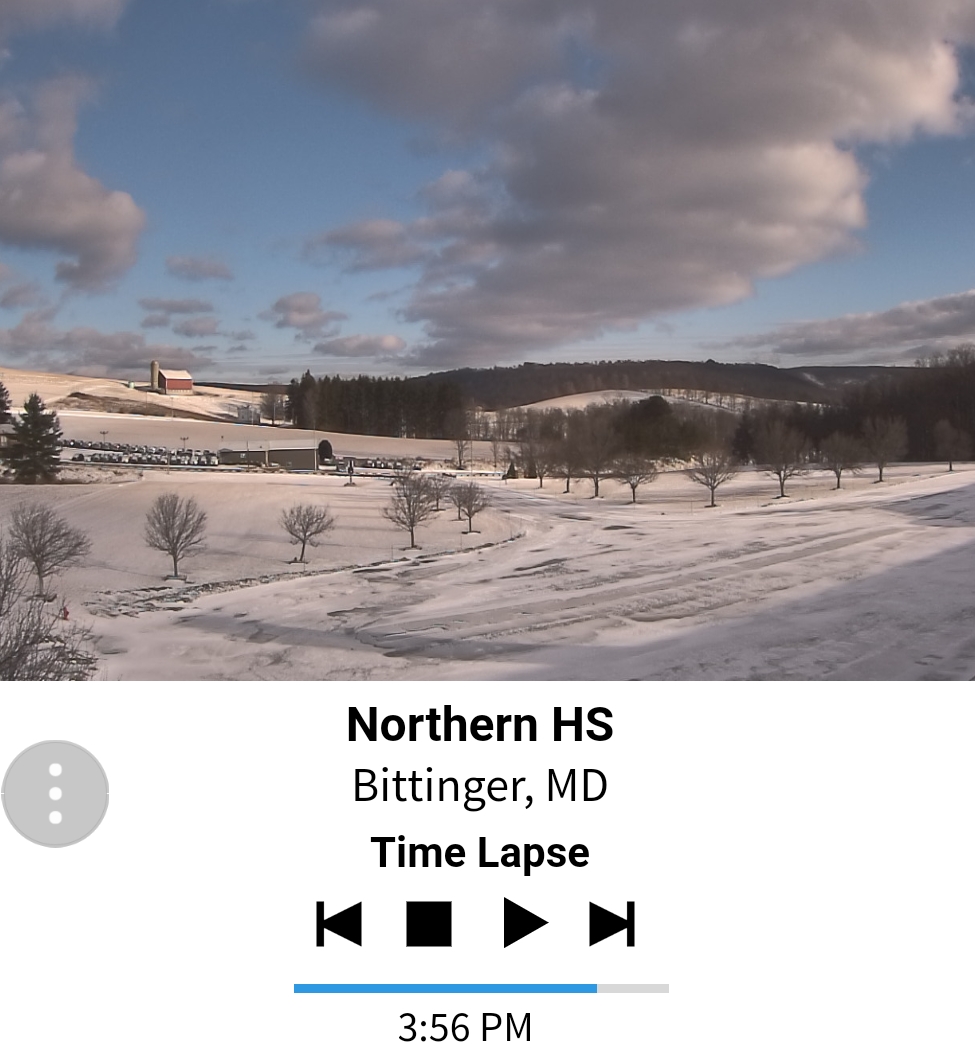Skip to the last time lapse frame
The height and width of the screenshot is (1062, 975).
coord(612,923)
